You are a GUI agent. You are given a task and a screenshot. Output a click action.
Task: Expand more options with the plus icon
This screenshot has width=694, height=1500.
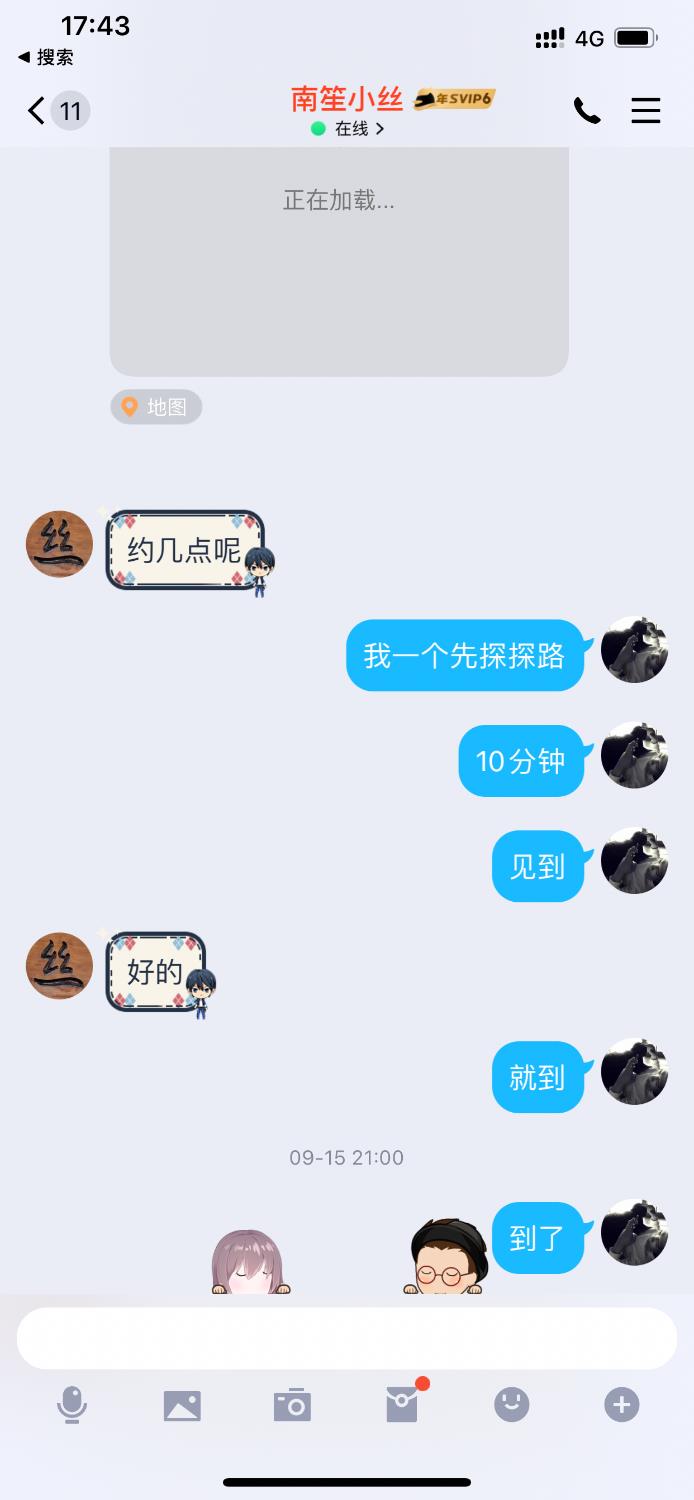pyautogui.click(x=621, y=1405)
